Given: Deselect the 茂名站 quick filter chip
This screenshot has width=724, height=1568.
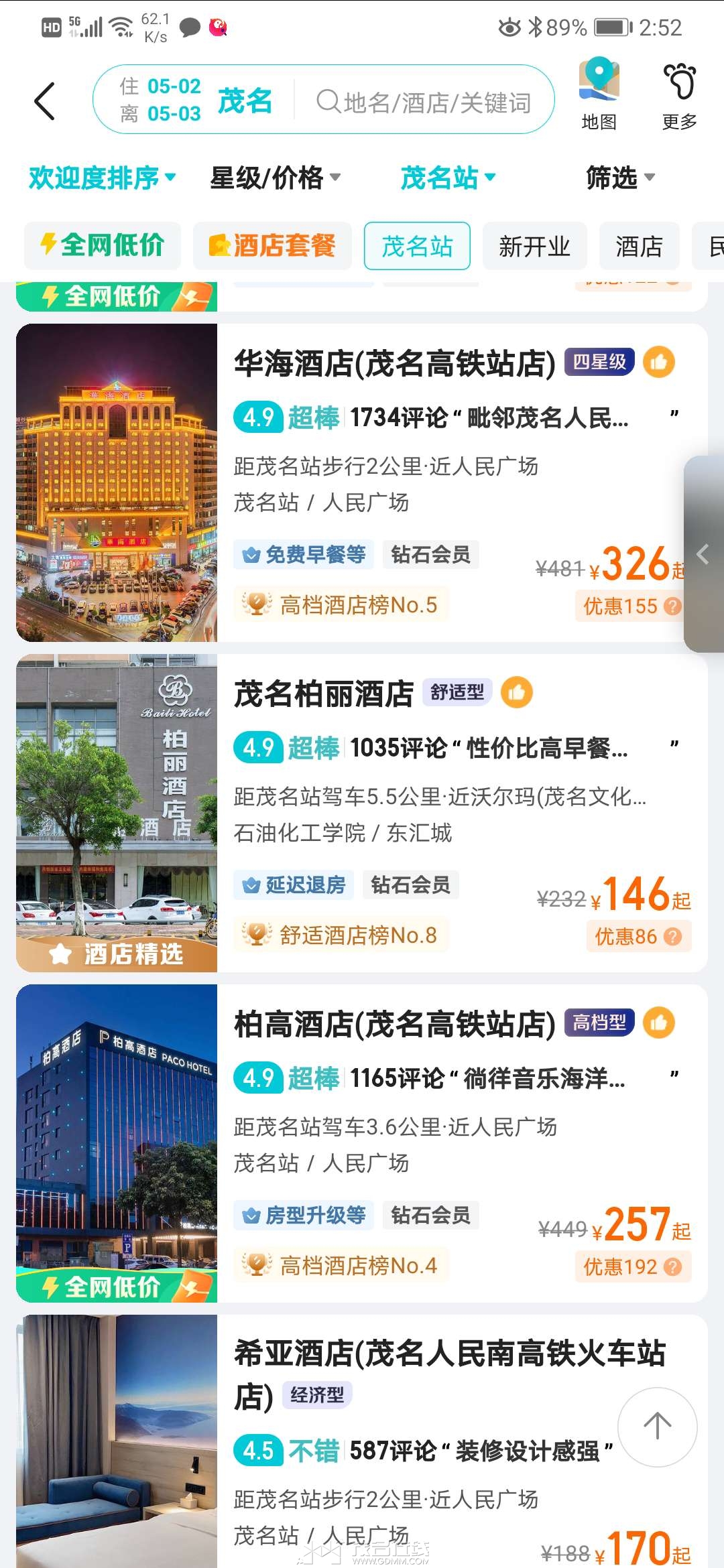Looking at the screenshot, I should pyautogui.click(x=417, y=245).
